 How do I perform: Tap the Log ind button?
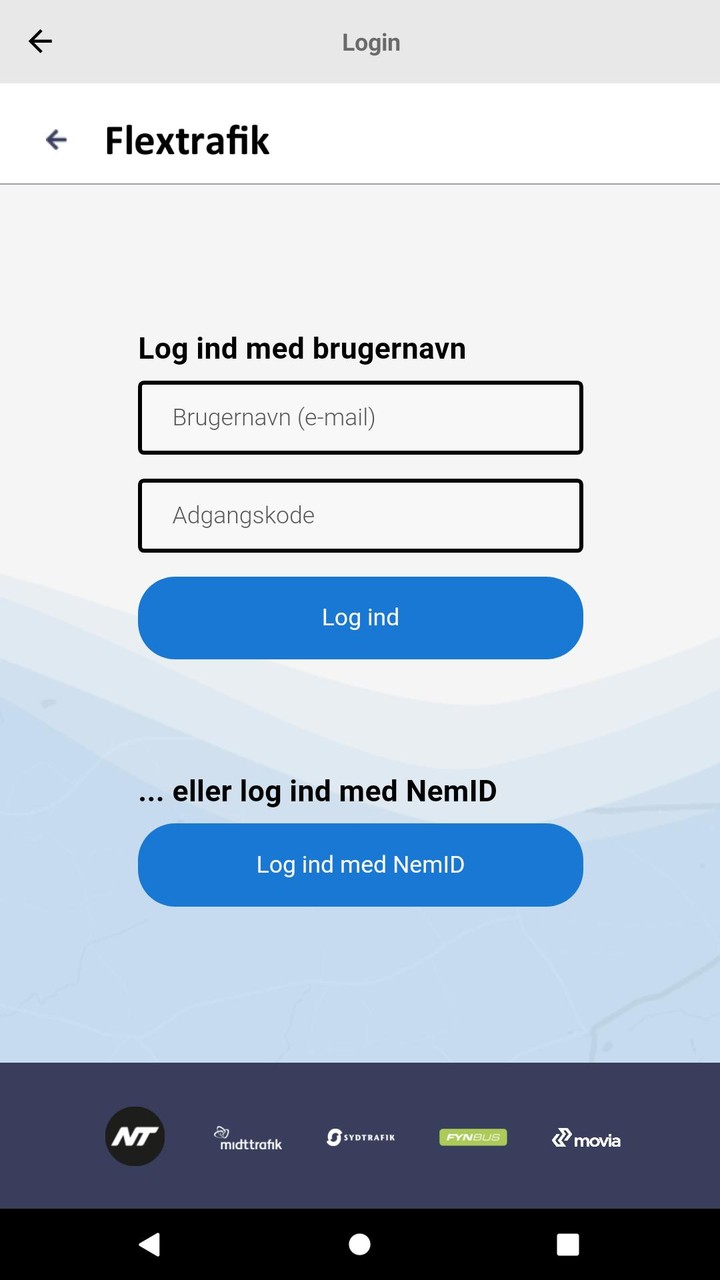click(360, 618)
